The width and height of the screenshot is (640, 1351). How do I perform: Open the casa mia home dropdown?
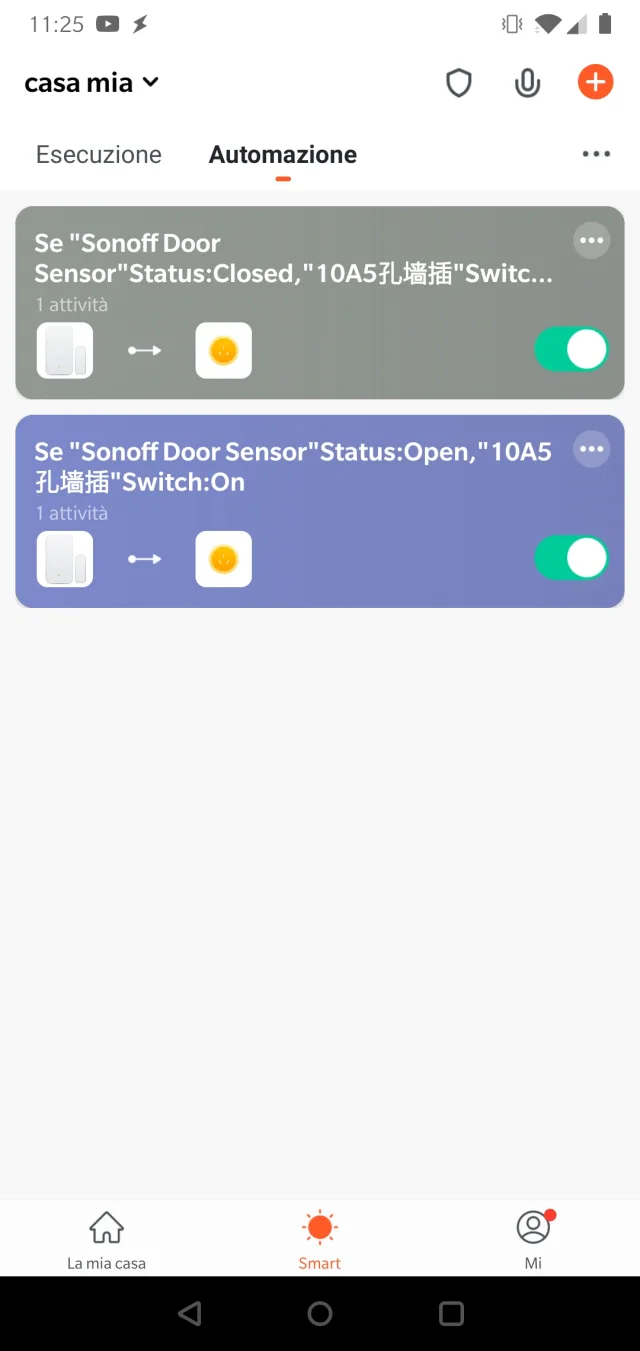click(92, 83)
